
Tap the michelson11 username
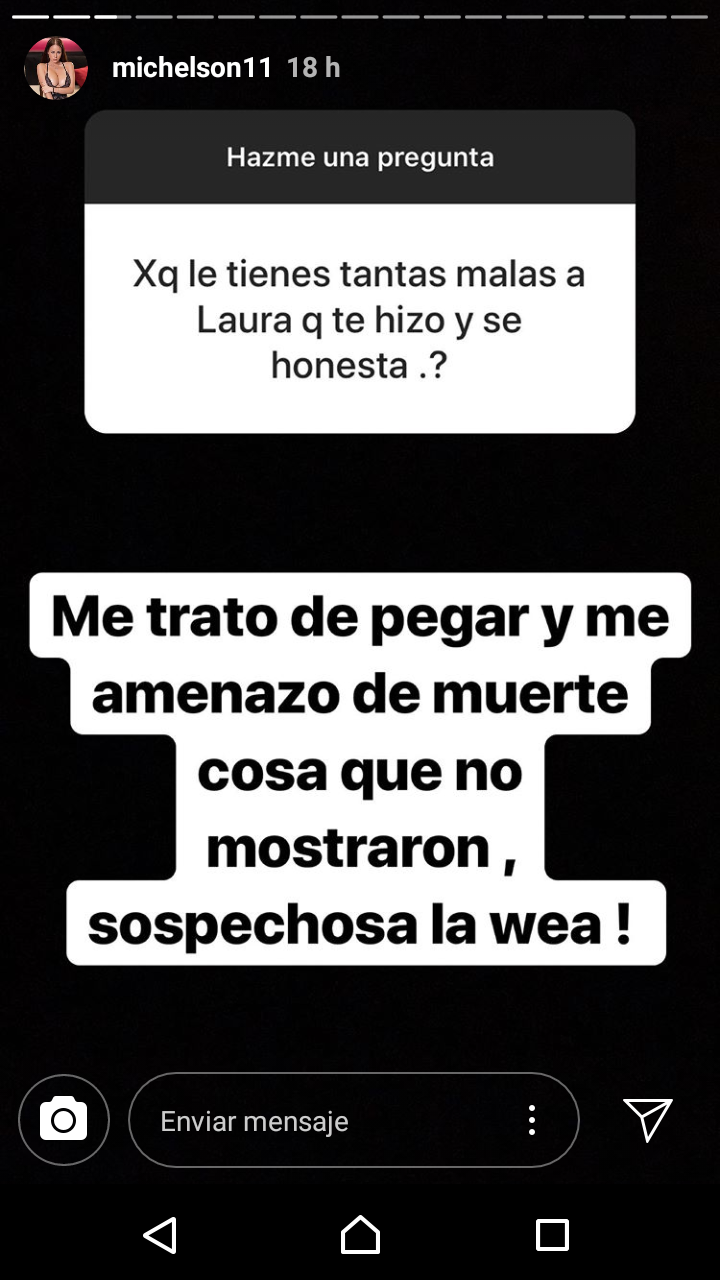click(x=192, y=68)
